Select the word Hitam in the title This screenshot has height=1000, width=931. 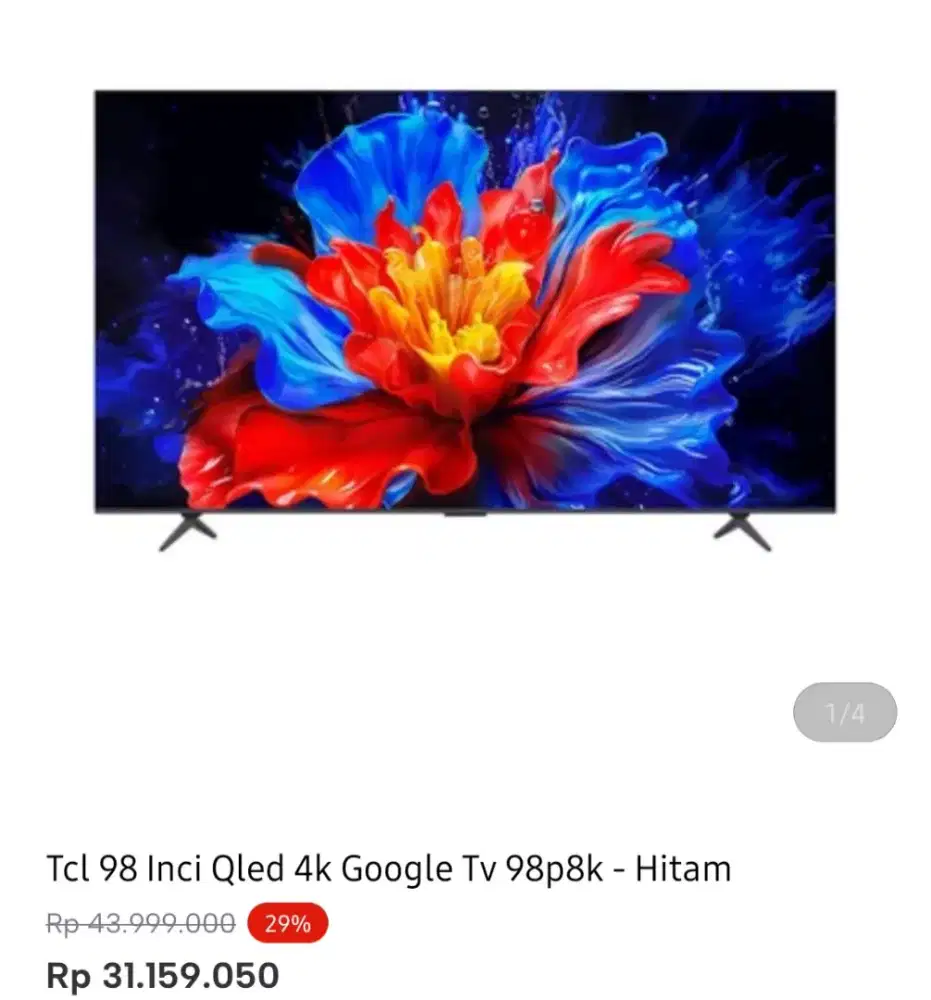tap(686, 868)
